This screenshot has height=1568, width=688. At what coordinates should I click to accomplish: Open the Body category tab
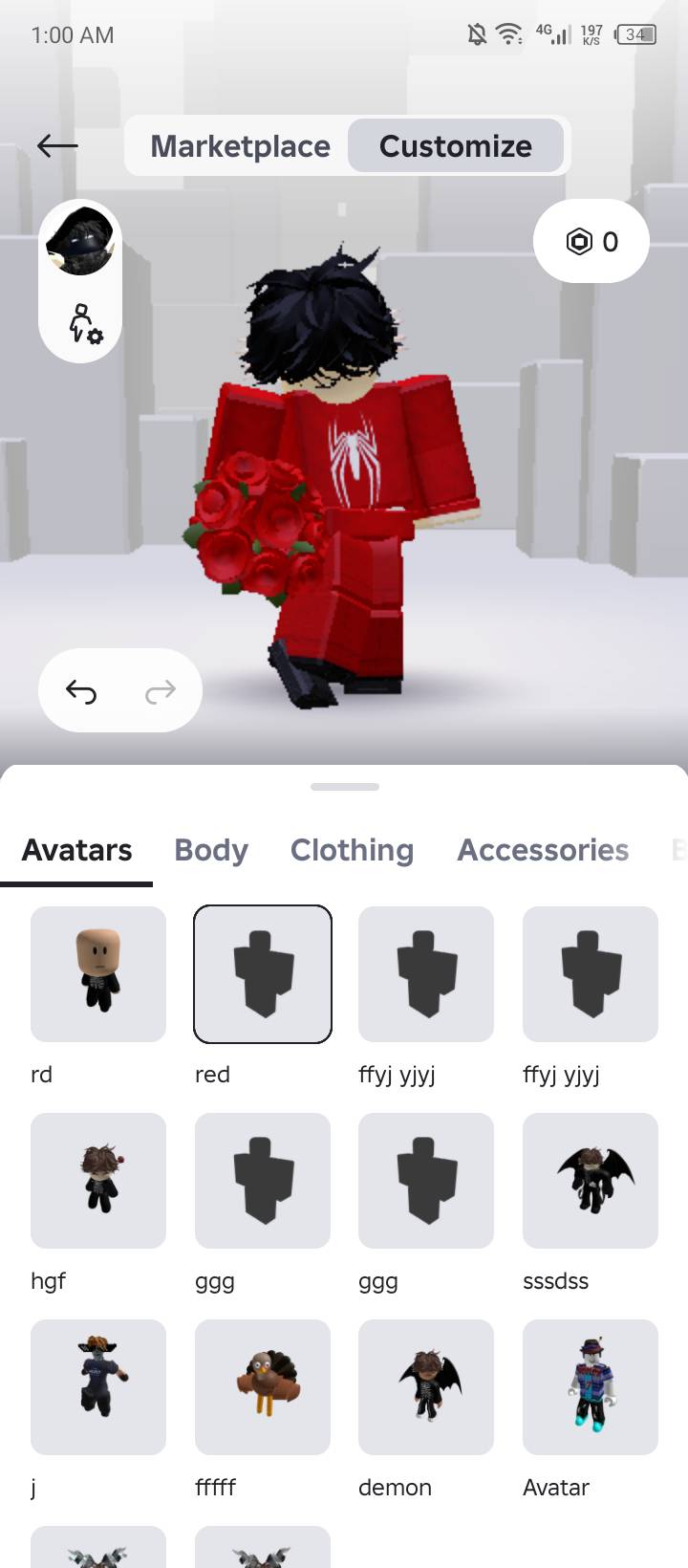[211, 850]
